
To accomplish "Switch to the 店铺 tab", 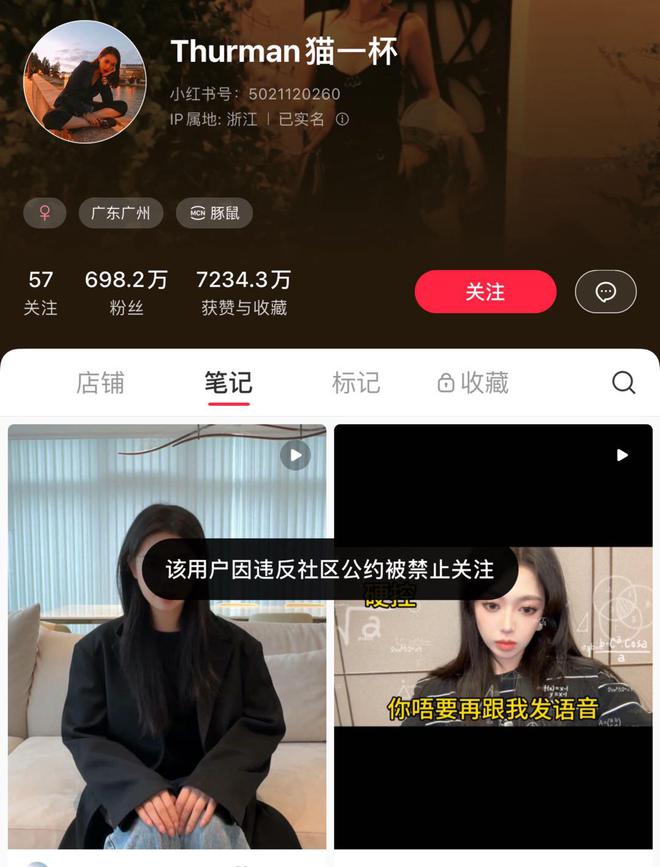I will click(100, 383).
